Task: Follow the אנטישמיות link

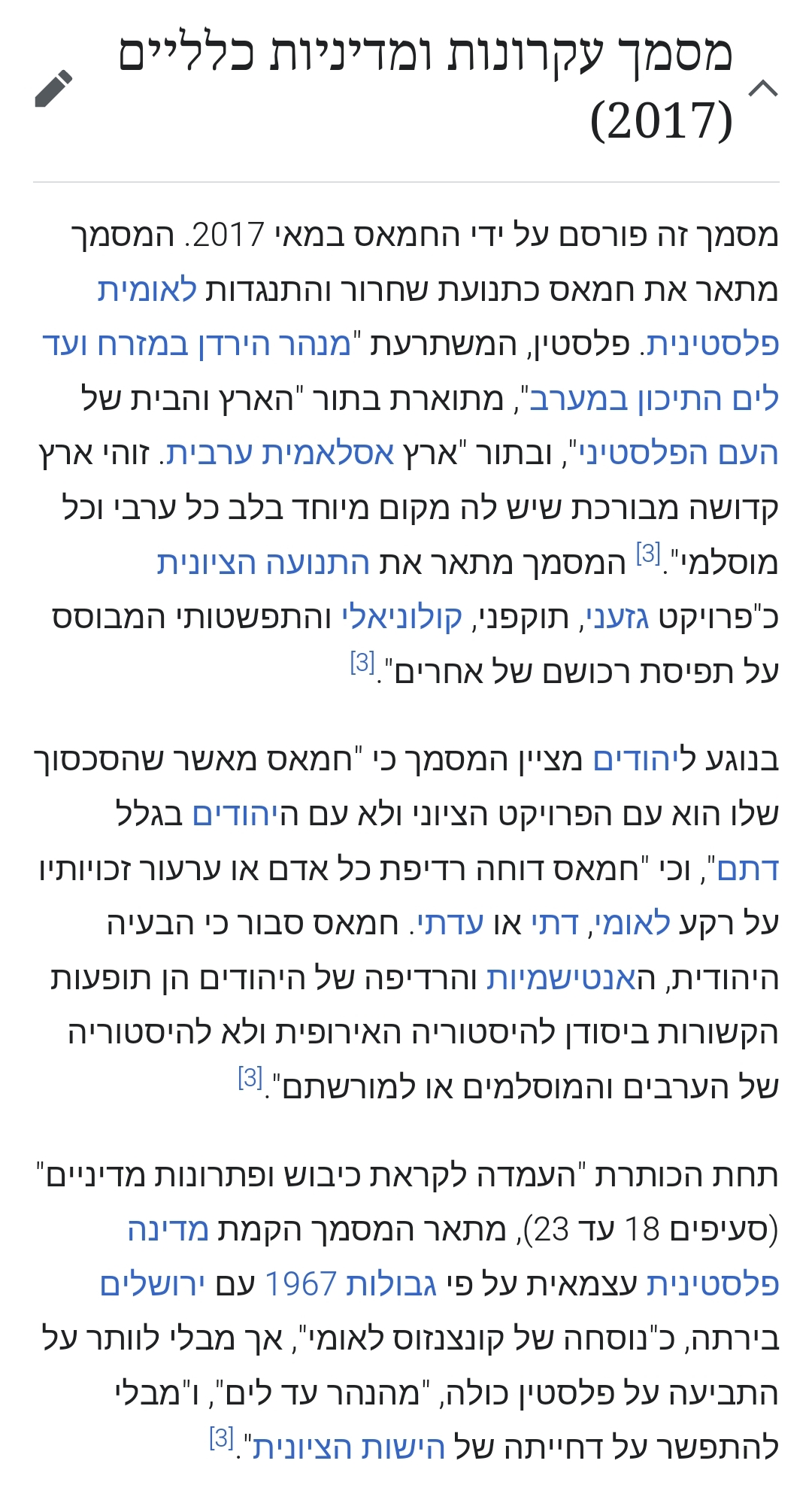Action: (x=561, y=979)
